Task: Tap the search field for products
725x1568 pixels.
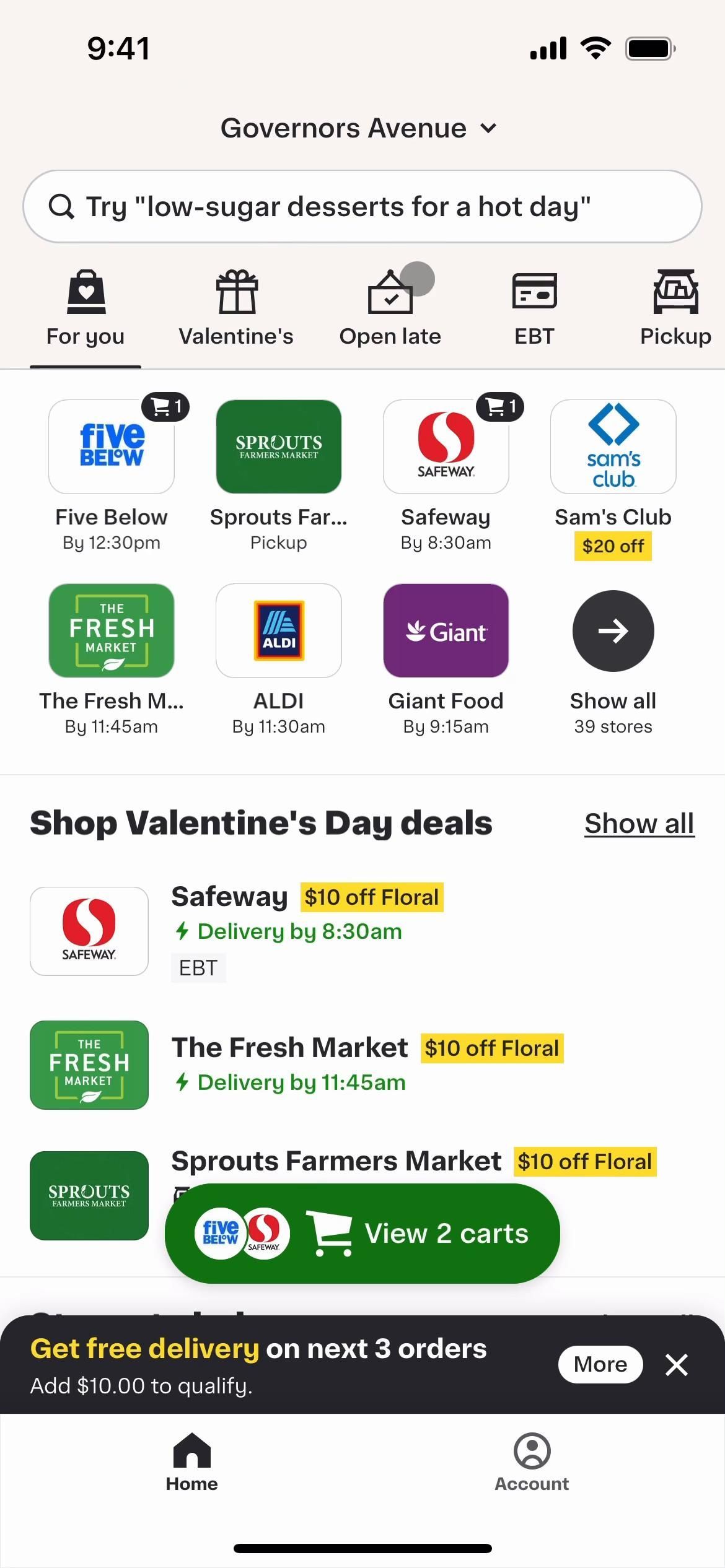Action: coord(362,206)
